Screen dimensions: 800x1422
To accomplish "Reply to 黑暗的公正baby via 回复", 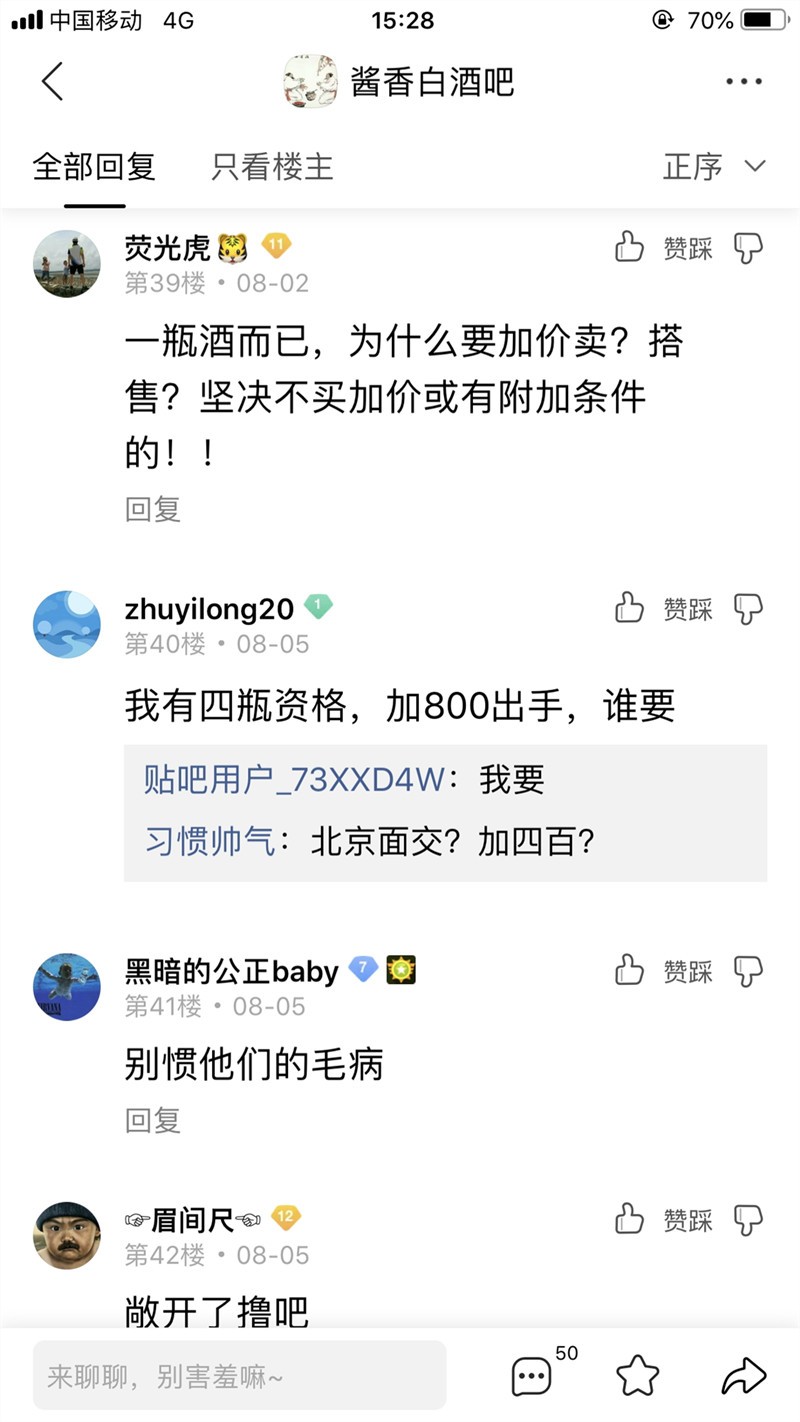I will 153,1120.
